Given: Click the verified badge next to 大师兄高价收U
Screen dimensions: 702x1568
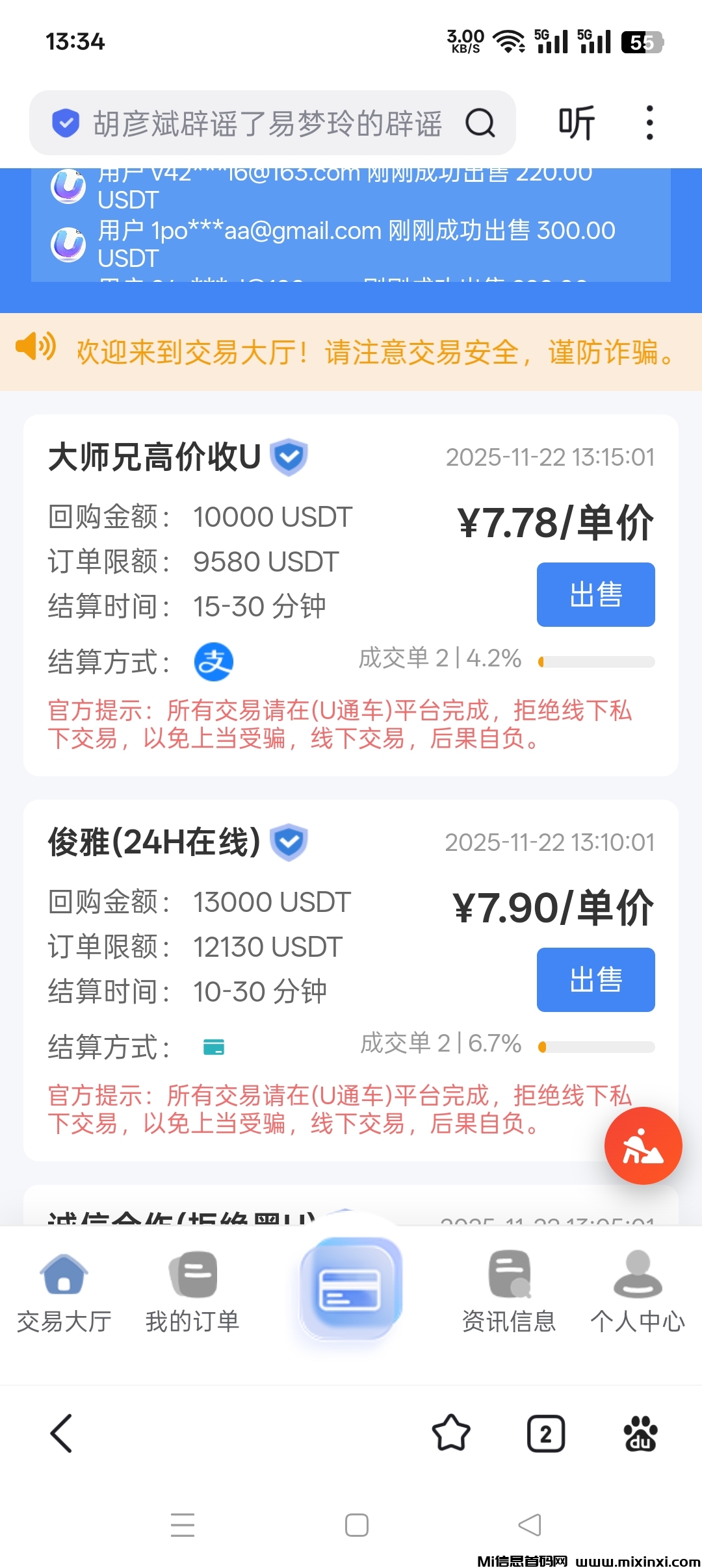Looking at the screenshot, I should coord(288,457).
